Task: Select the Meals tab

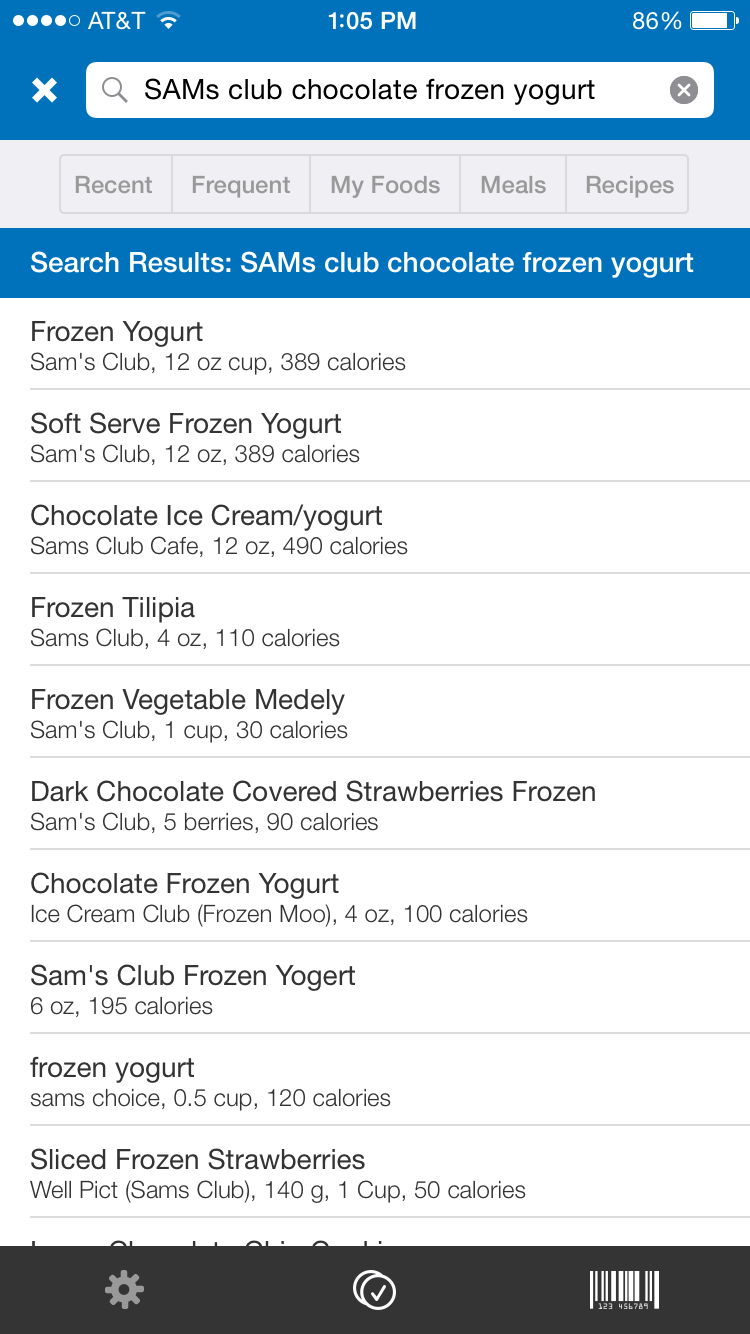Action: pyautogui.click(x=513, y=184)
